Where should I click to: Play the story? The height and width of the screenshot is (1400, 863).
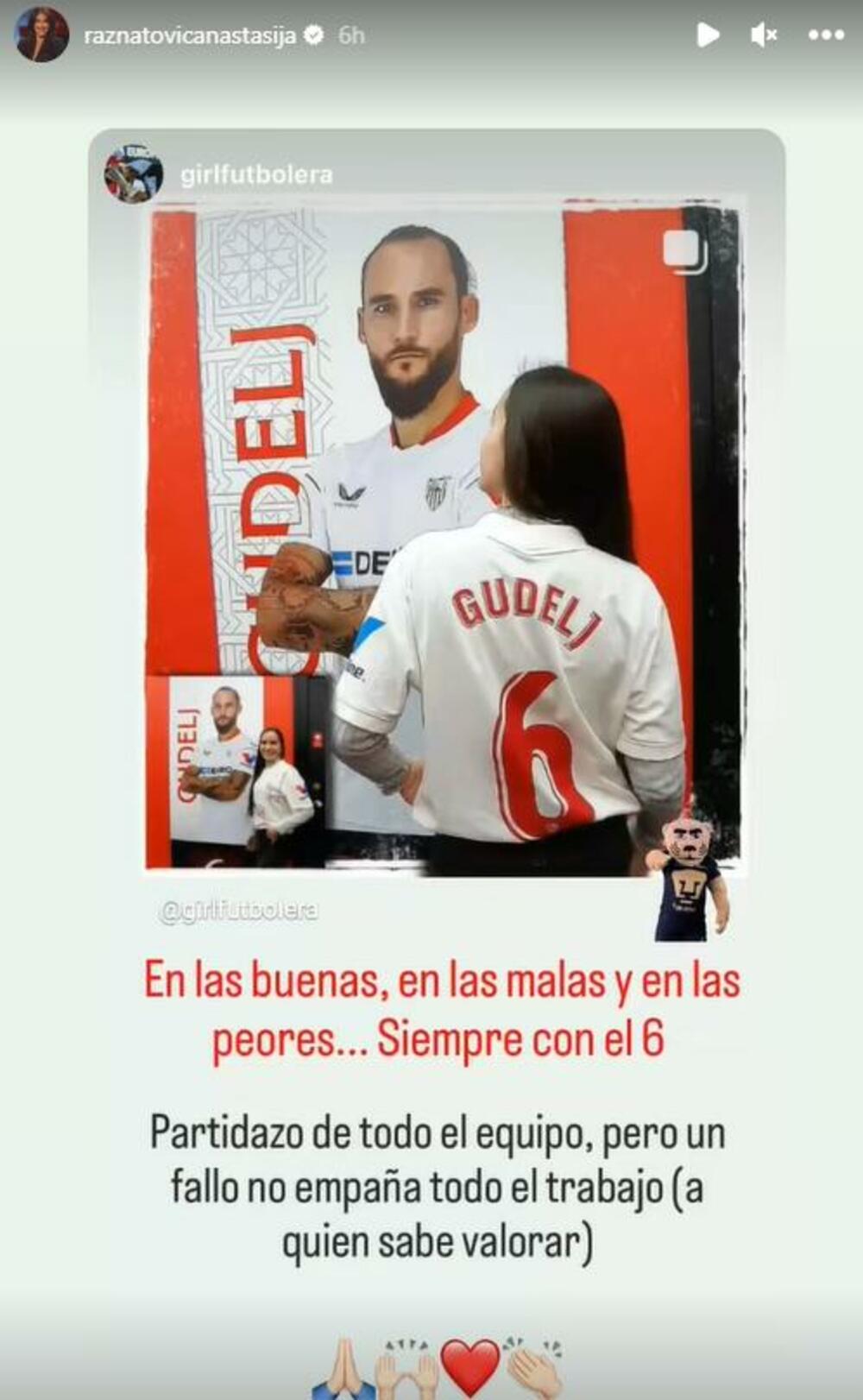tap(708, 35)
